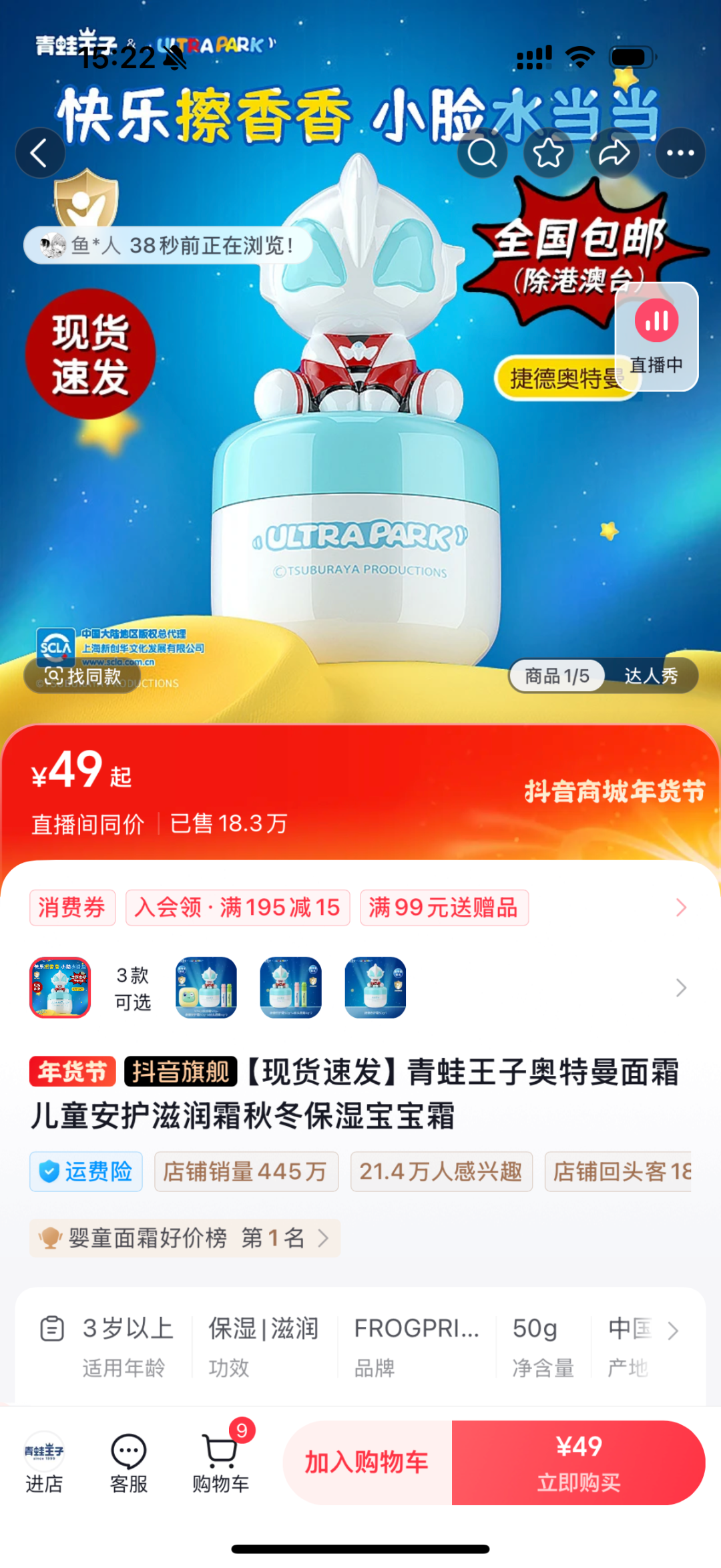Screen dimensions: 721x1568
Task: Select the 商品 1/5 image tab
Action: coord(557,676)
